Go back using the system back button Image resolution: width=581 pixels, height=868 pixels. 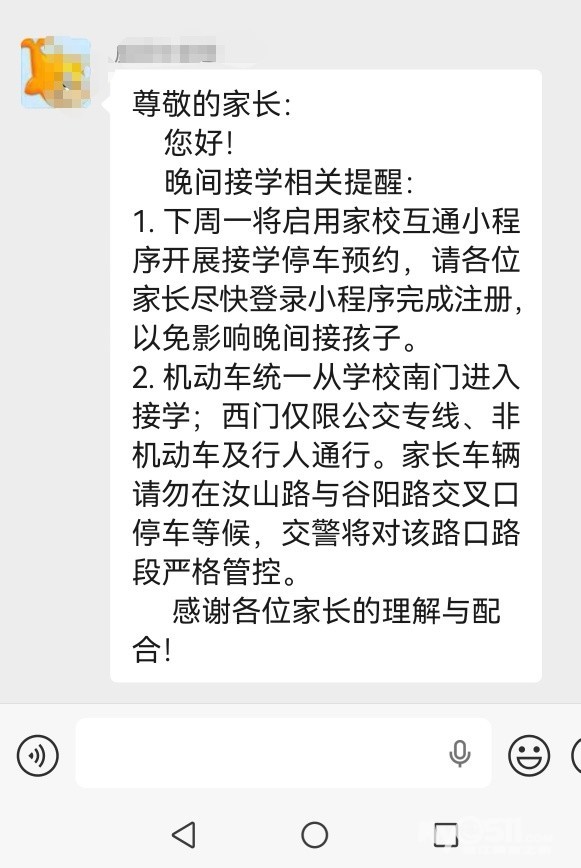point(184,834)
